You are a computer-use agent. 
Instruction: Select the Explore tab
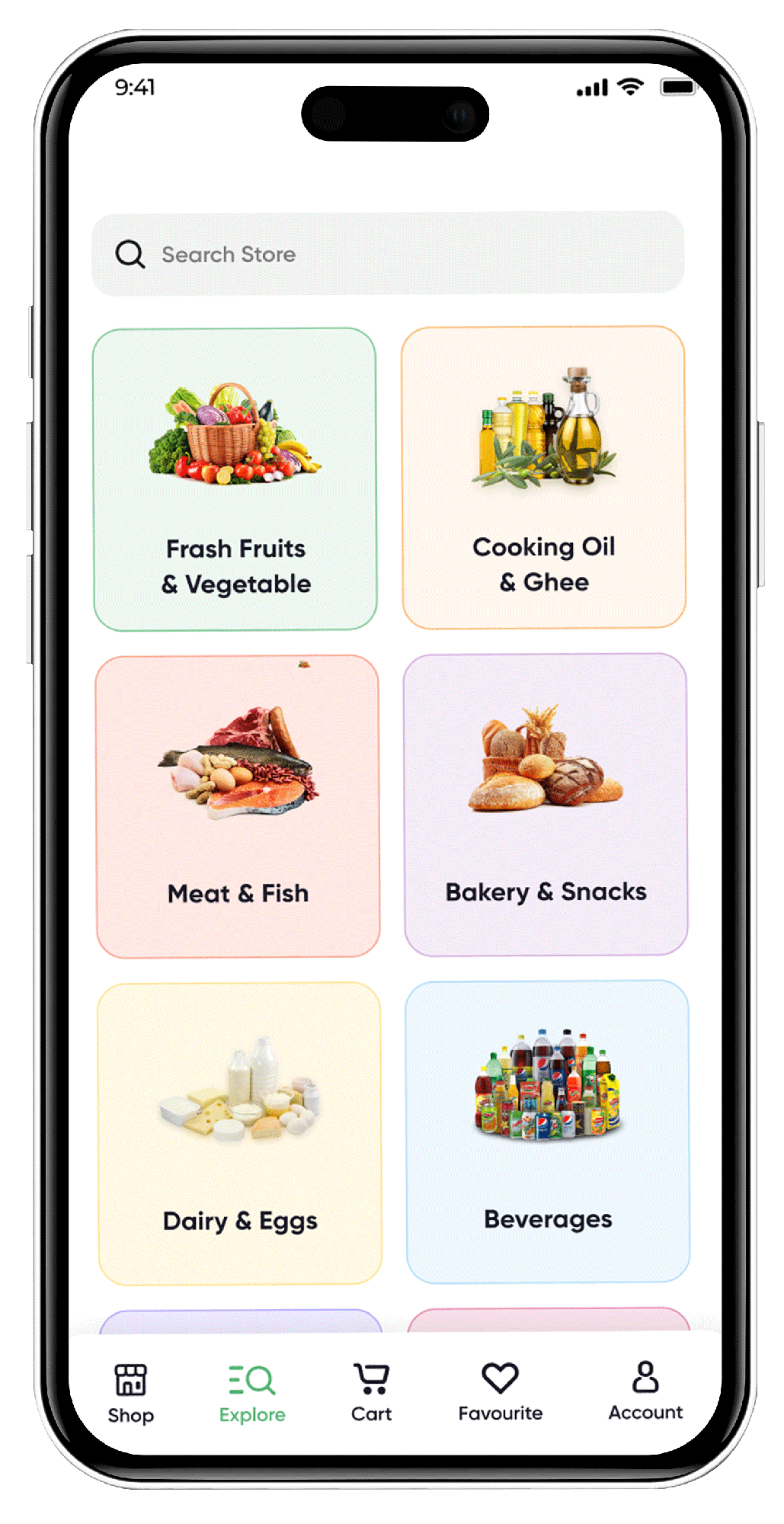[x=252, y=1394]
